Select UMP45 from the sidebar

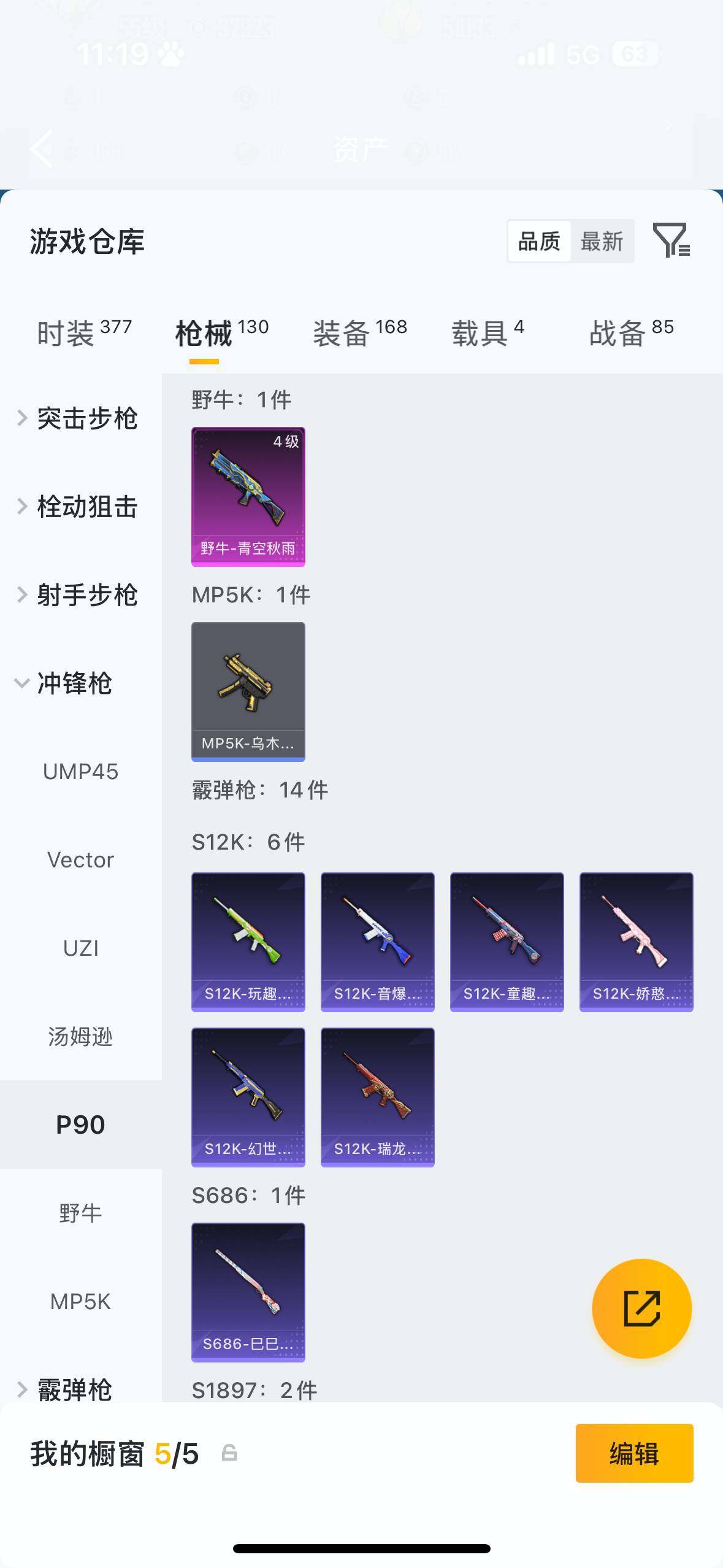pyautogui.click(x=80, y=772)
